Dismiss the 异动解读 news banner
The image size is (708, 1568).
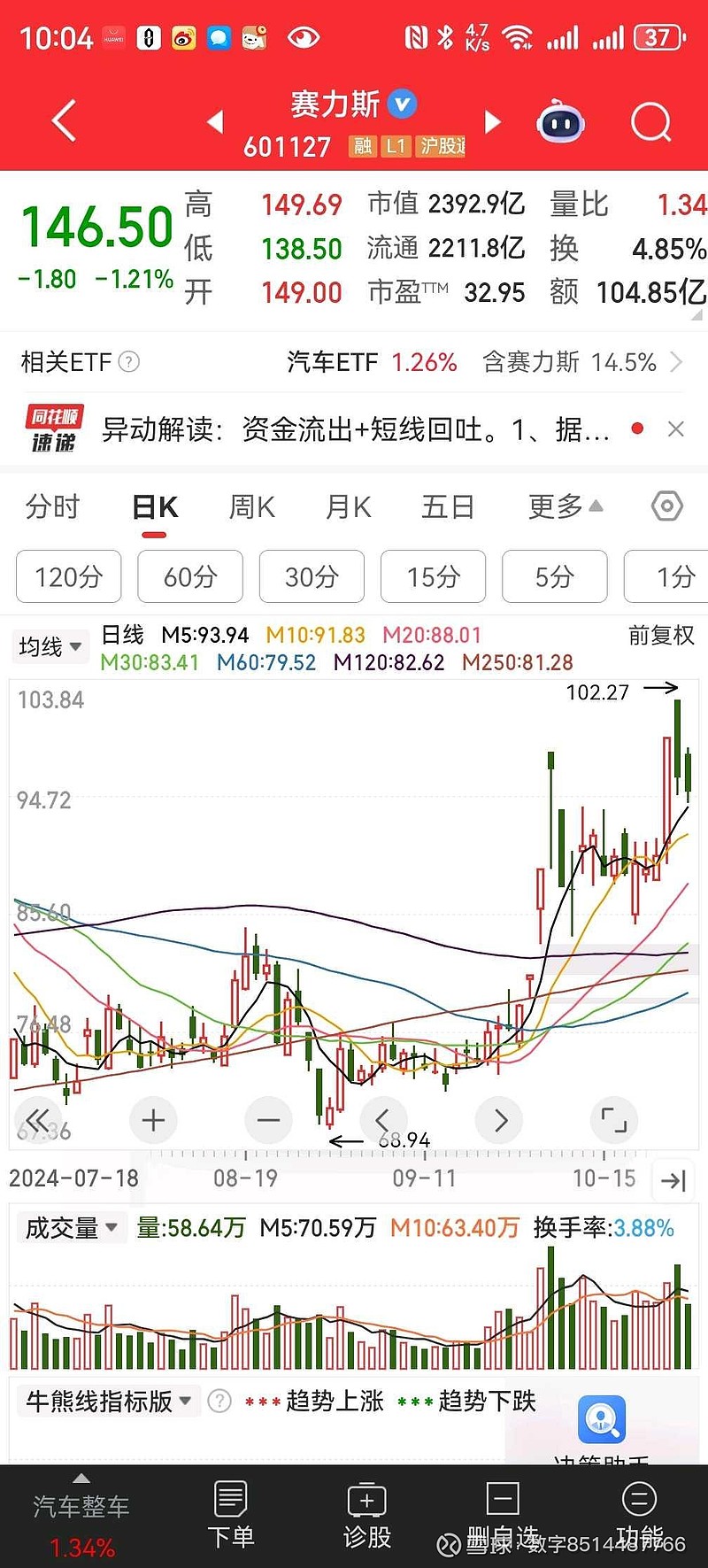(676, 429)
